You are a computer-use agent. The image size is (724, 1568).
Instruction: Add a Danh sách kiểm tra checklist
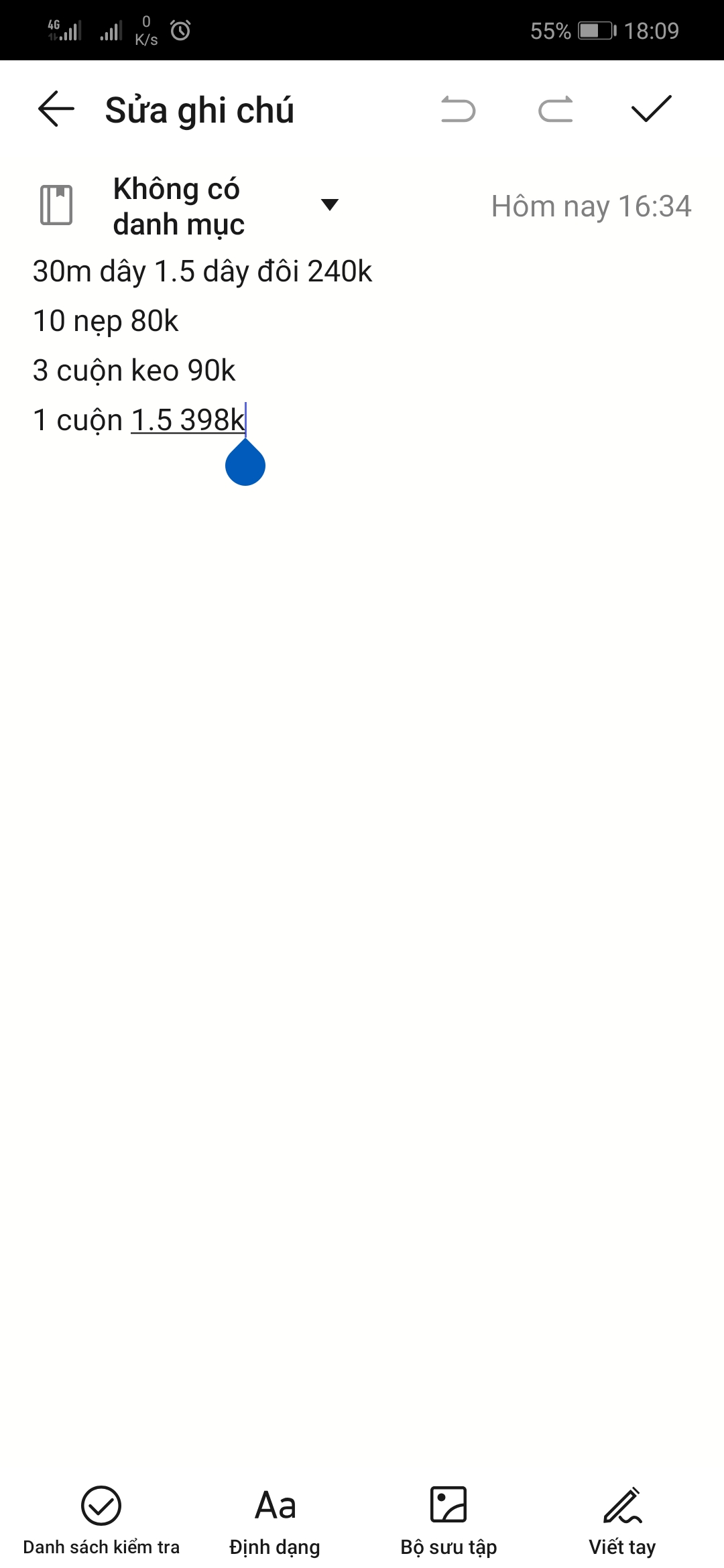point(101,1520)
